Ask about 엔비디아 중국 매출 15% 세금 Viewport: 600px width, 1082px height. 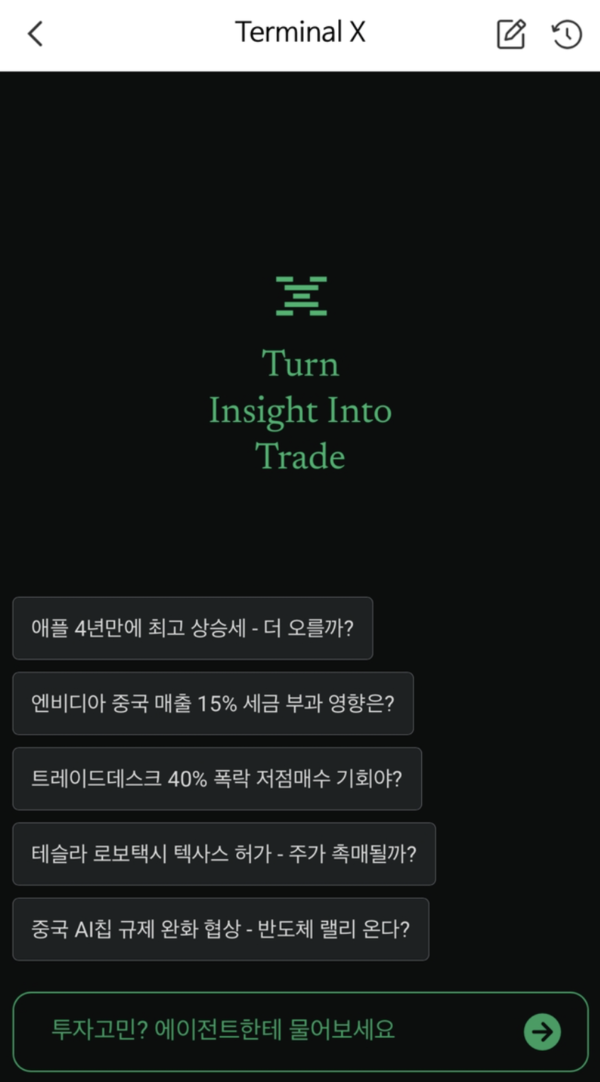(212, 703)
